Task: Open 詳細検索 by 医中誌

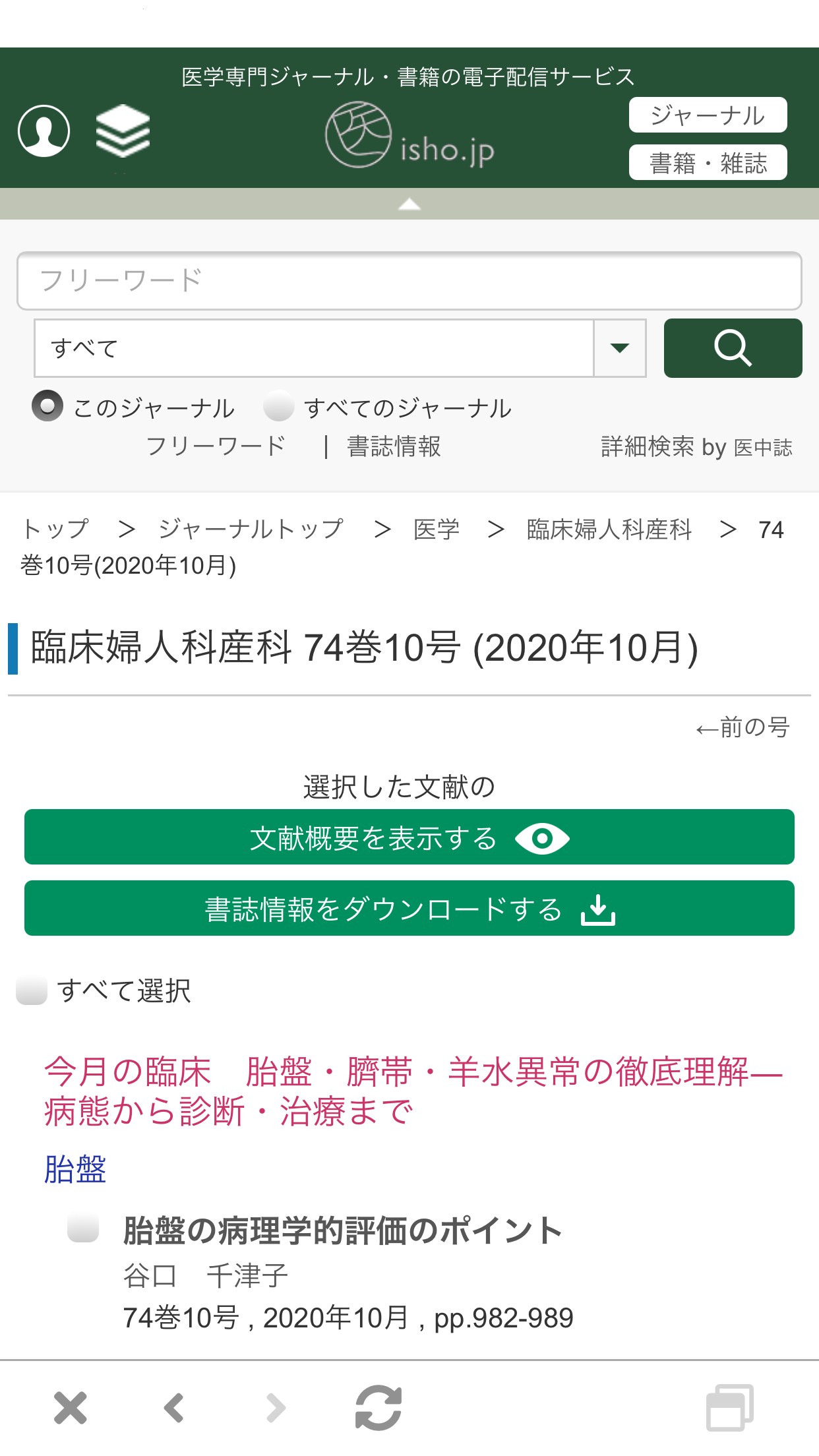Action: pyautogui.click(x=696, y=447)
